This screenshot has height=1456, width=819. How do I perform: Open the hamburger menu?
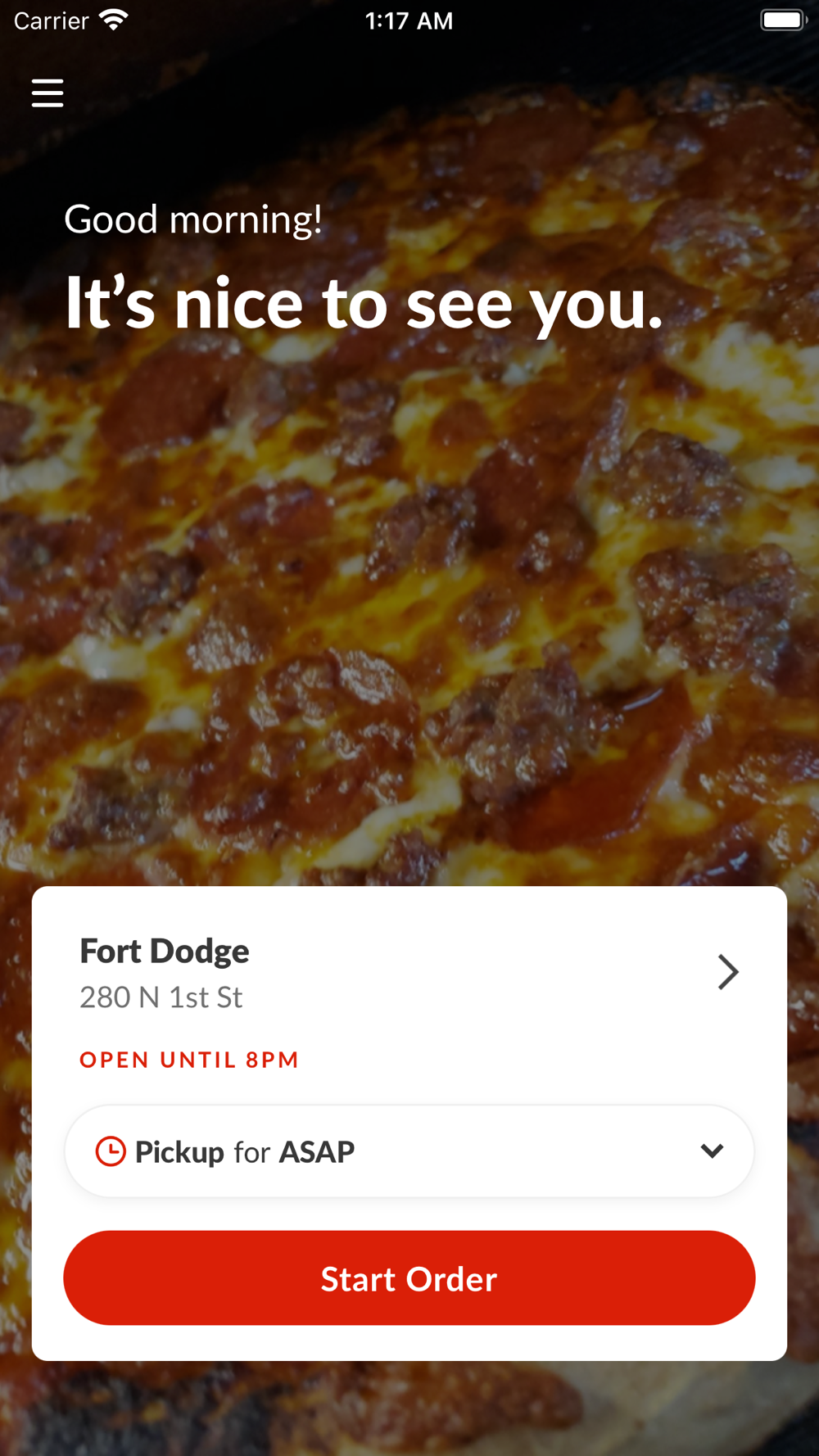pyautogui.click(x=48, y=93)
